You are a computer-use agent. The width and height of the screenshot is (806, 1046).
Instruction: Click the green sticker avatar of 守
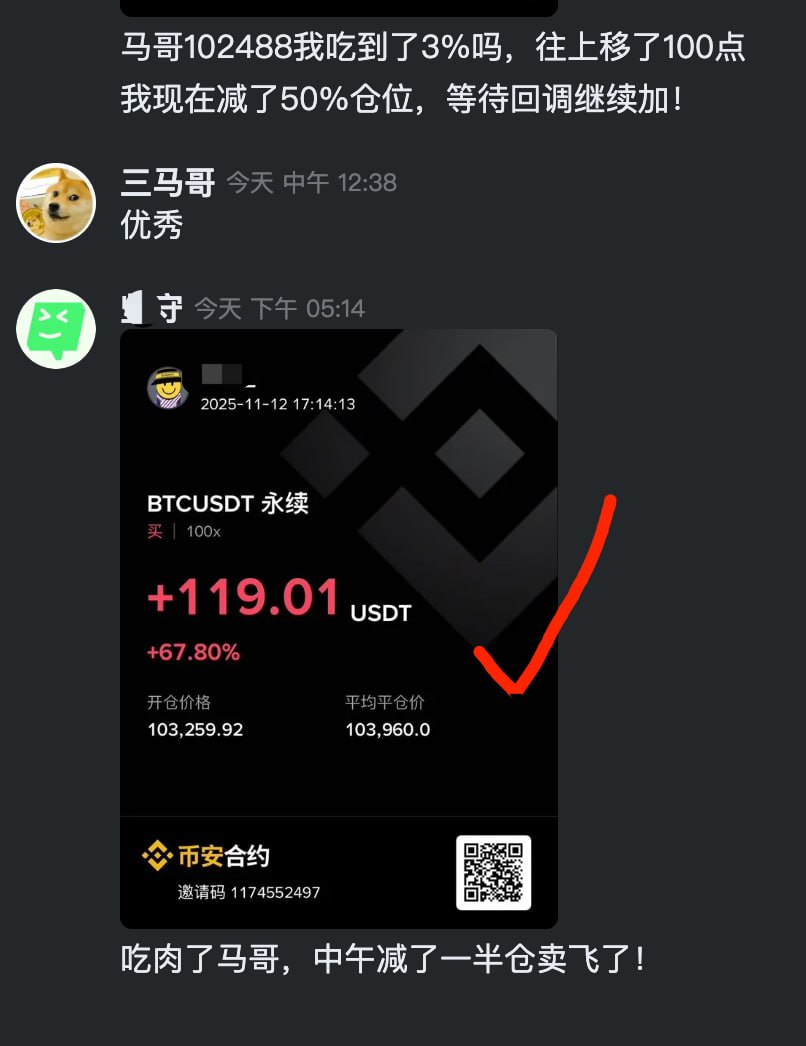(x=56, y=329)
